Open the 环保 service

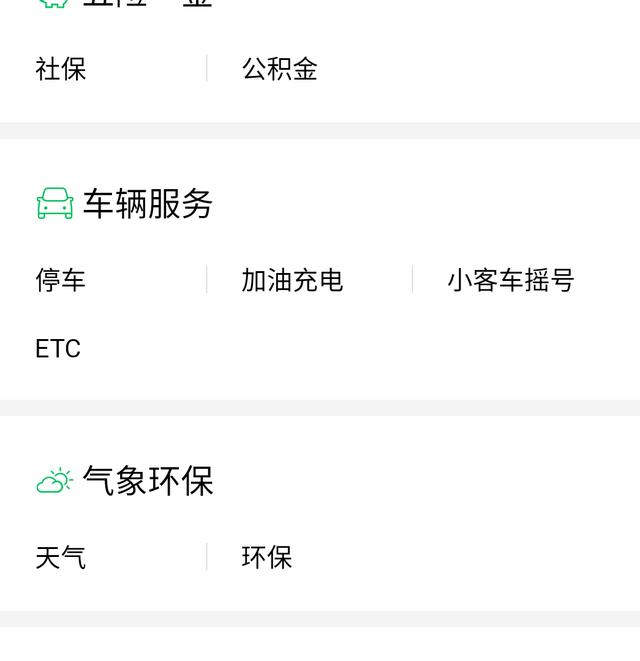click(267, 557)
